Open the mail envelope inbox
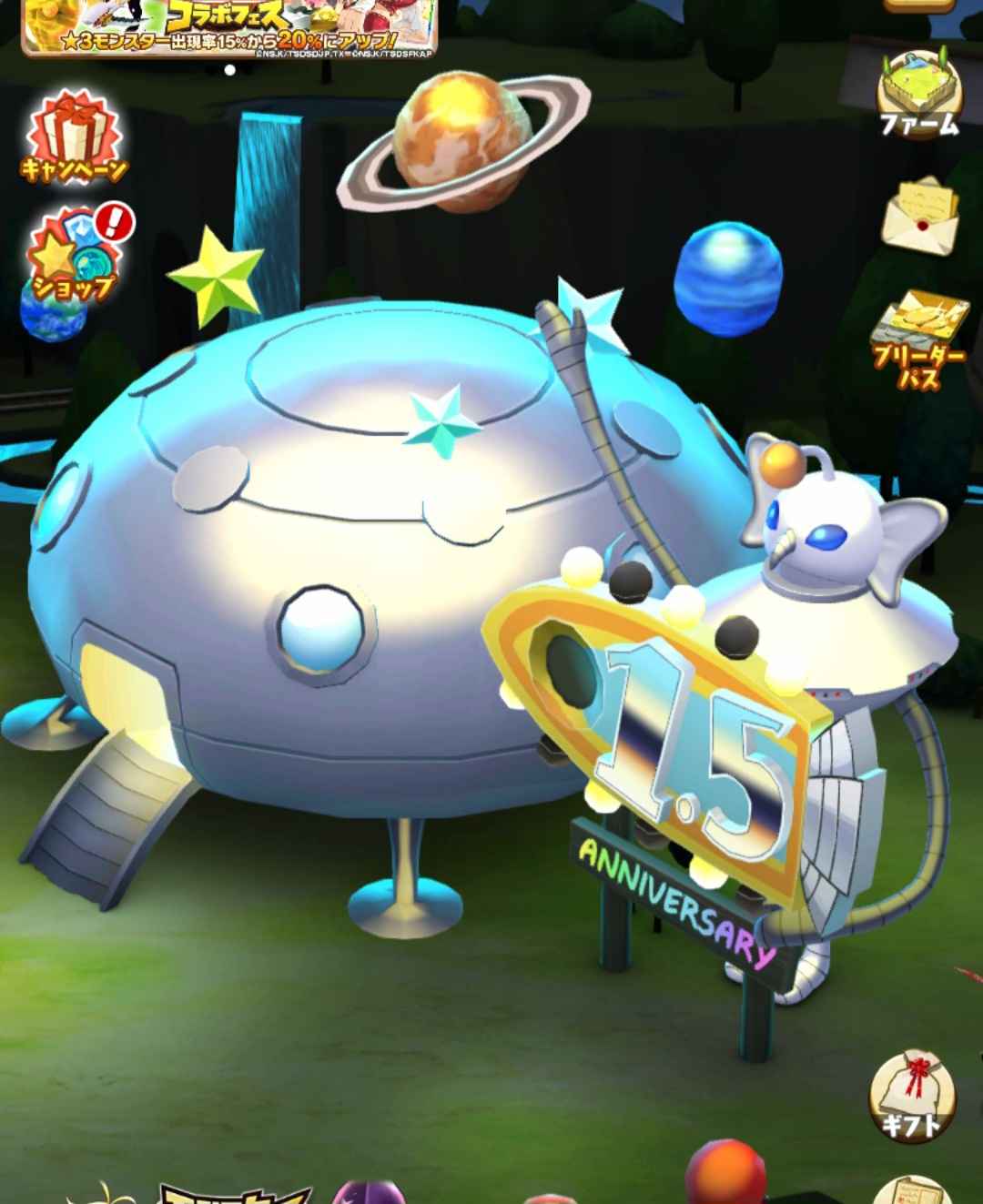This screenshot has height=1204, width=983. (921, 211)
